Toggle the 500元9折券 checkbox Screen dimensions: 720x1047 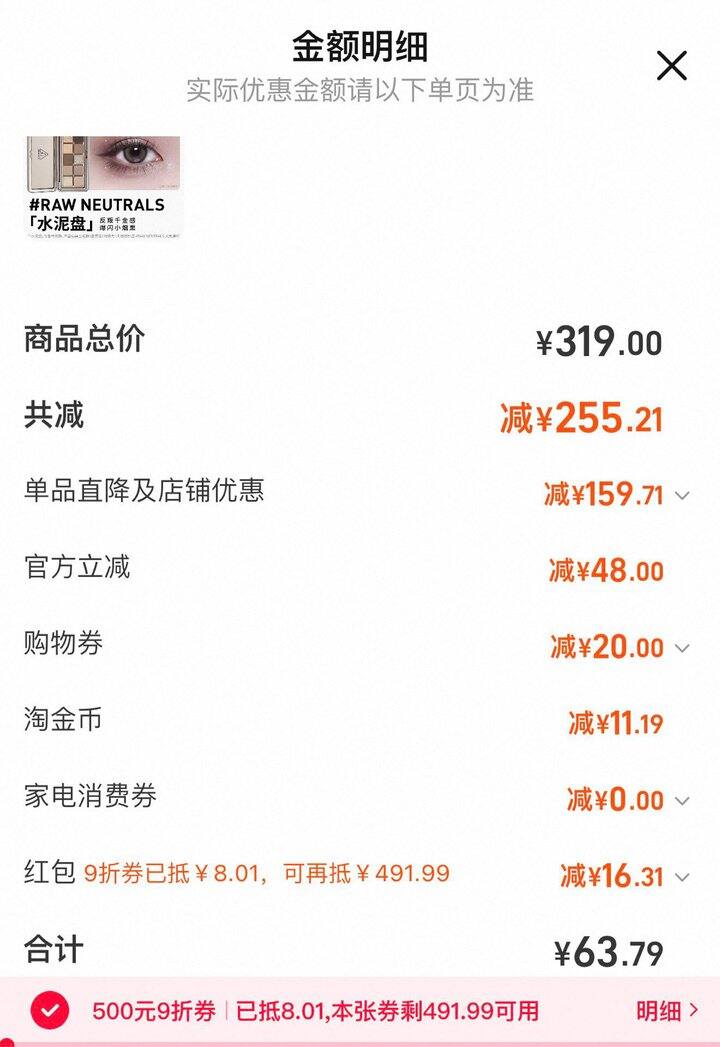pyautogui.click(x=50, y=1011)
